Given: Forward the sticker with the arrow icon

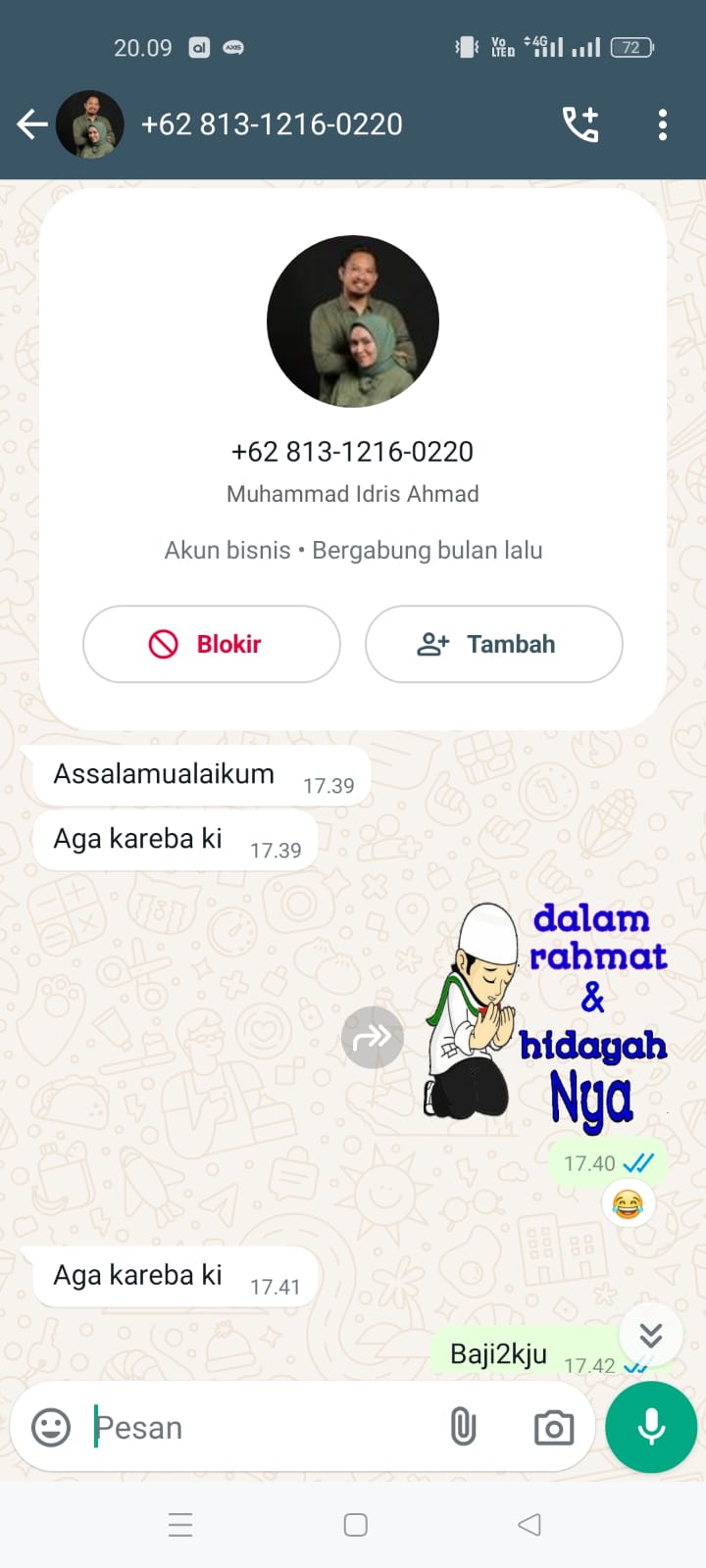Looking at the screenshot, I should 373,1037.
